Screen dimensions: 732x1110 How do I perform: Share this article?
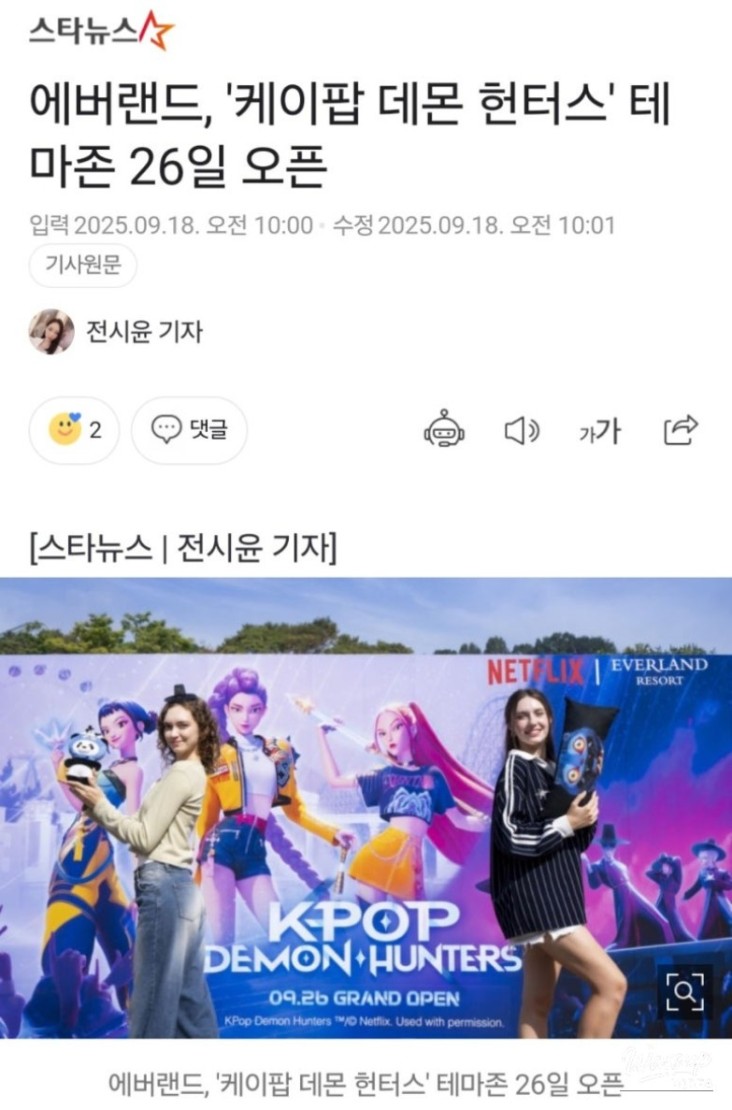tap(680, 430)
